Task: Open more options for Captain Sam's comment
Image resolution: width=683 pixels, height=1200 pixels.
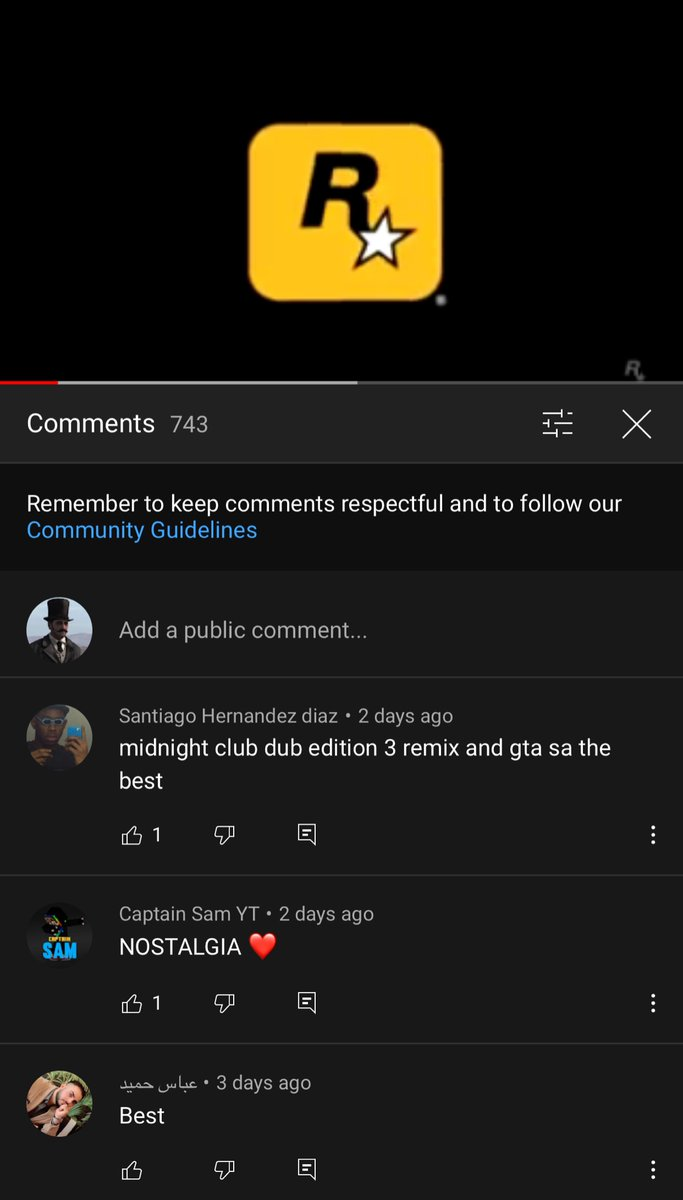Action: click(x=653, y=1003)
